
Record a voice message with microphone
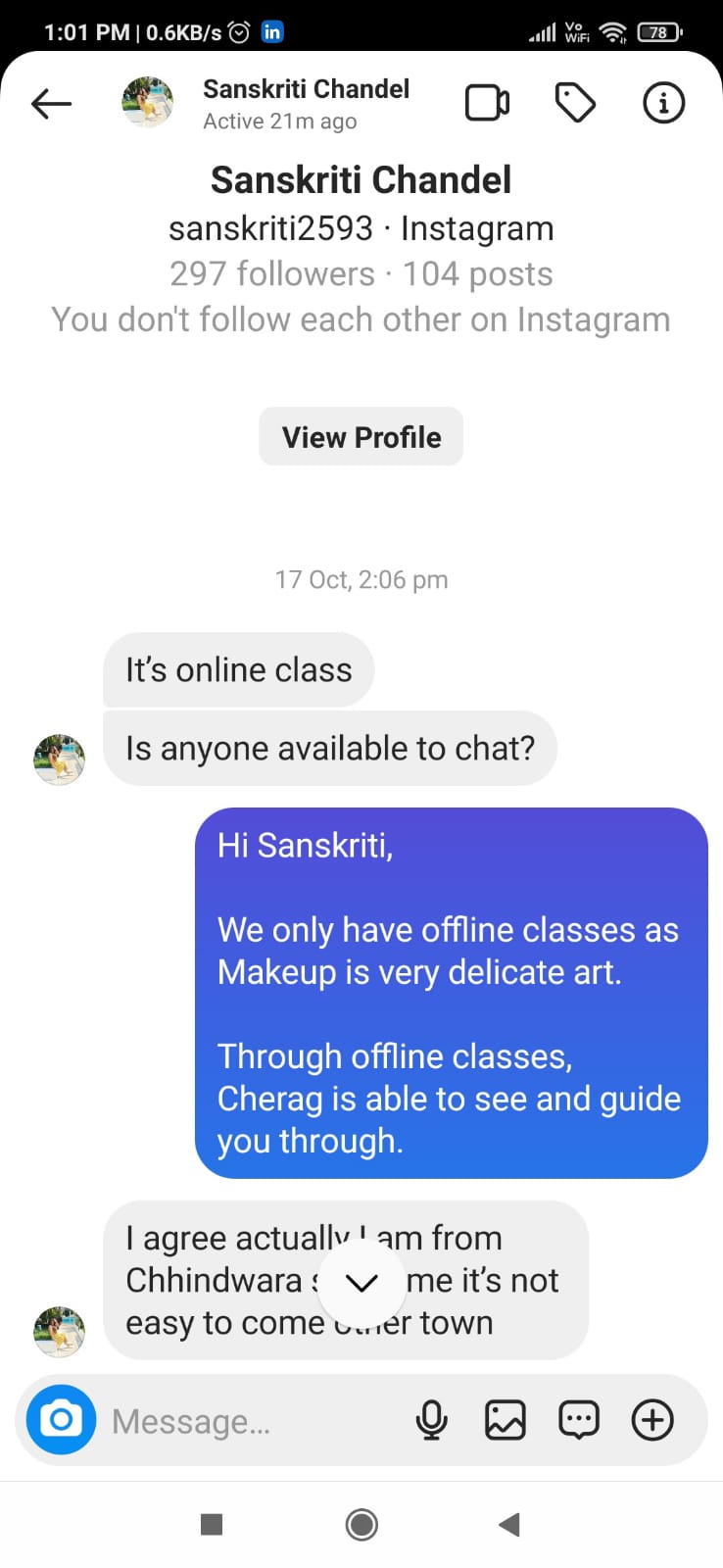[431, 1419]
